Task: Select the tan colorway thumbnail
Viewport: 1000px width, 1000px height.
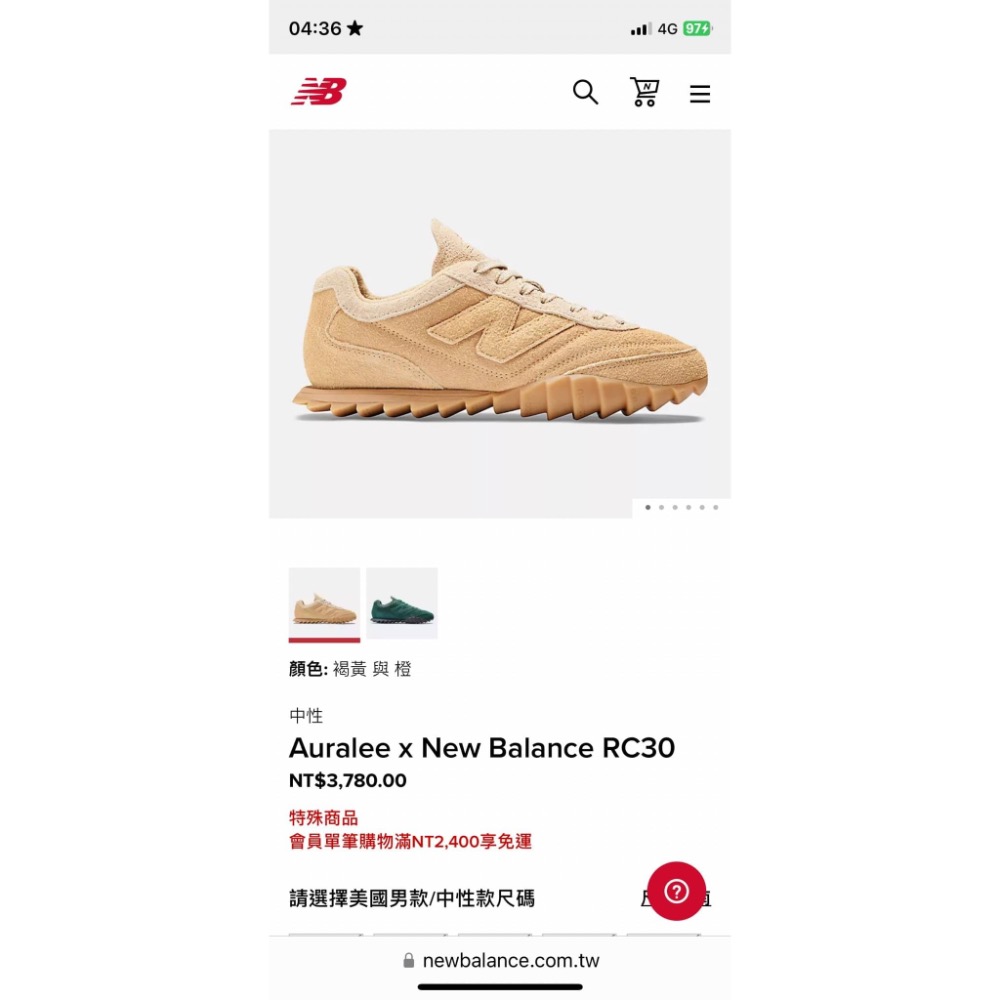Action: coord(324,603)
